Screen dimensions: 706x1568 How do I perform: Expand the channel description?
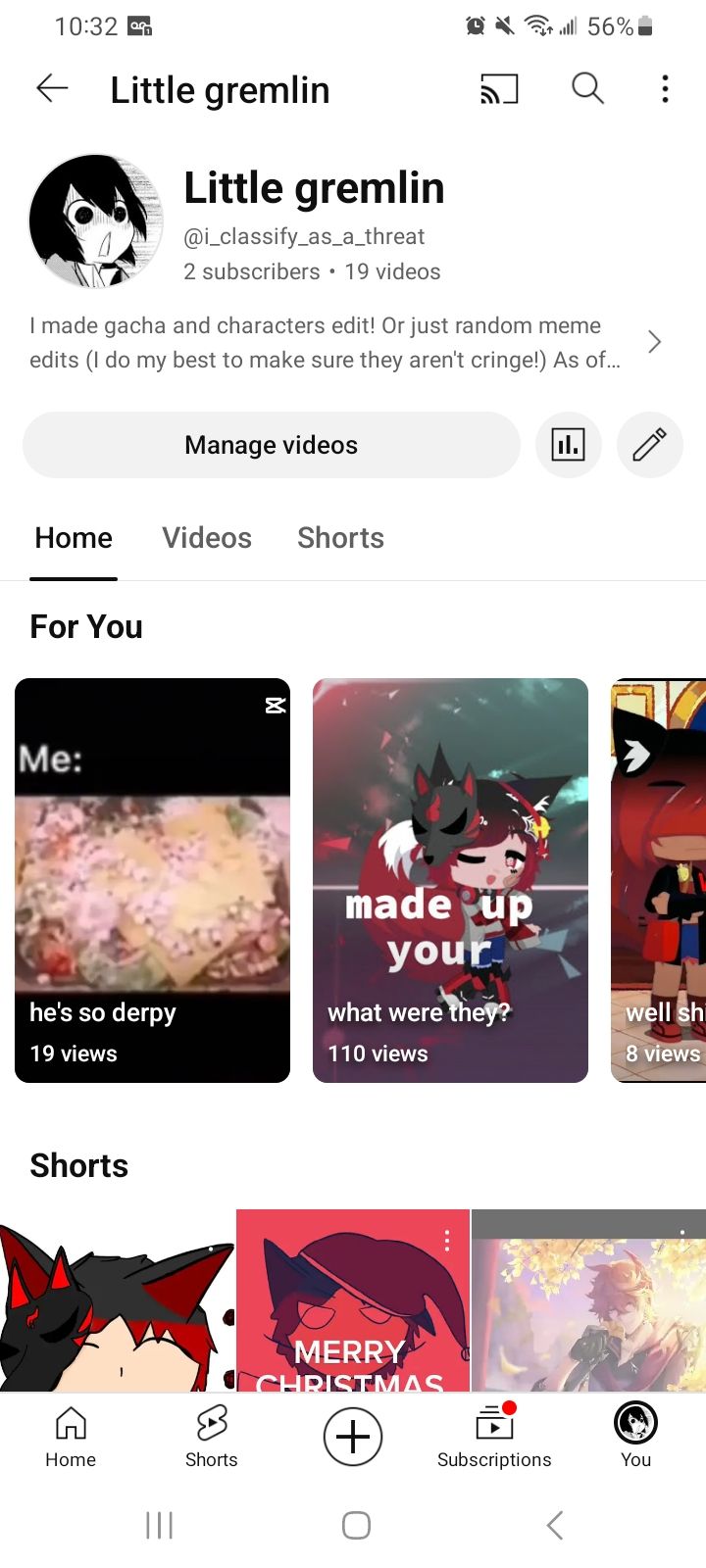coord(654,342)
